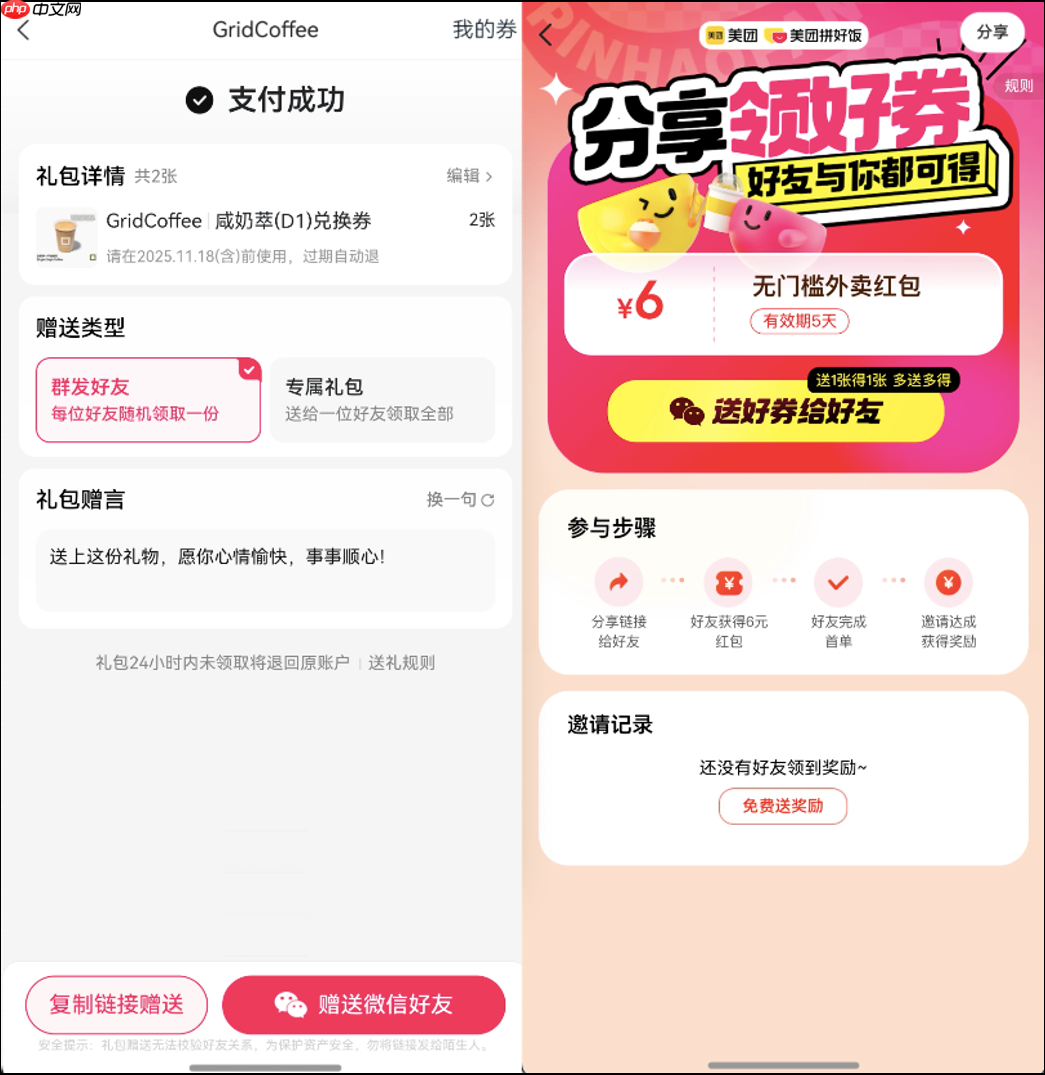Tap the 免费送奖励 button

coord(782,806)
